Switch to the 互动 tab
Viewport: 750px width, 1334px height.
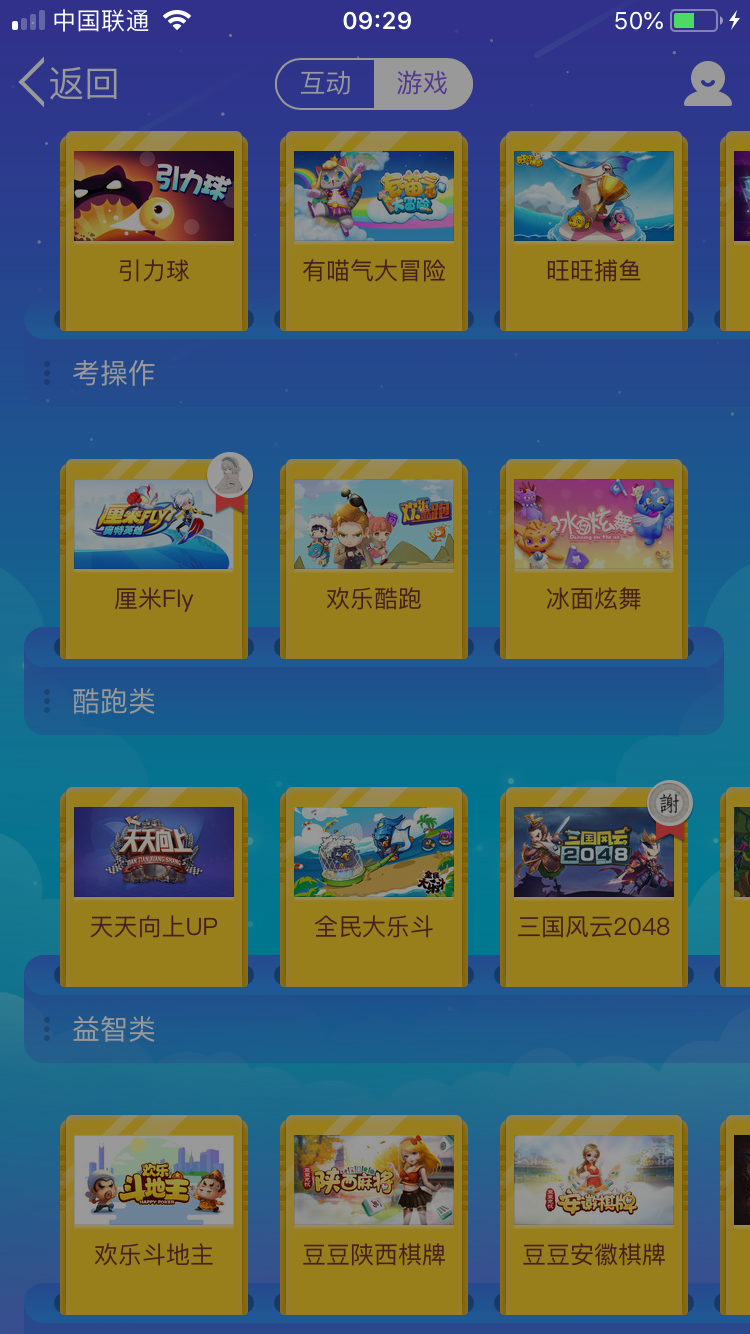[326, 84]
